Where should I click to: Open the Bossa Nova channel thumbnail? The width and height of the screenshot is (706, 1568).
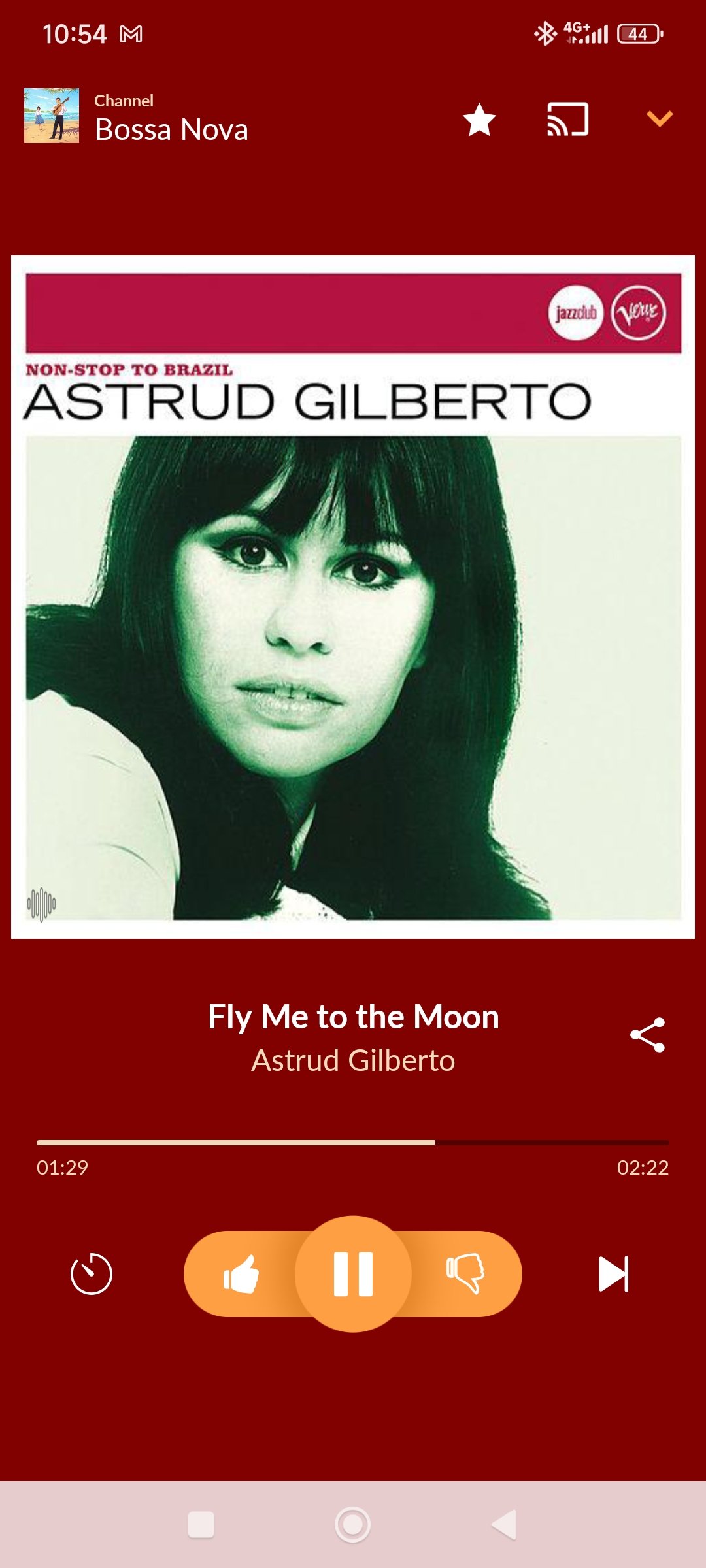point(52,116)
